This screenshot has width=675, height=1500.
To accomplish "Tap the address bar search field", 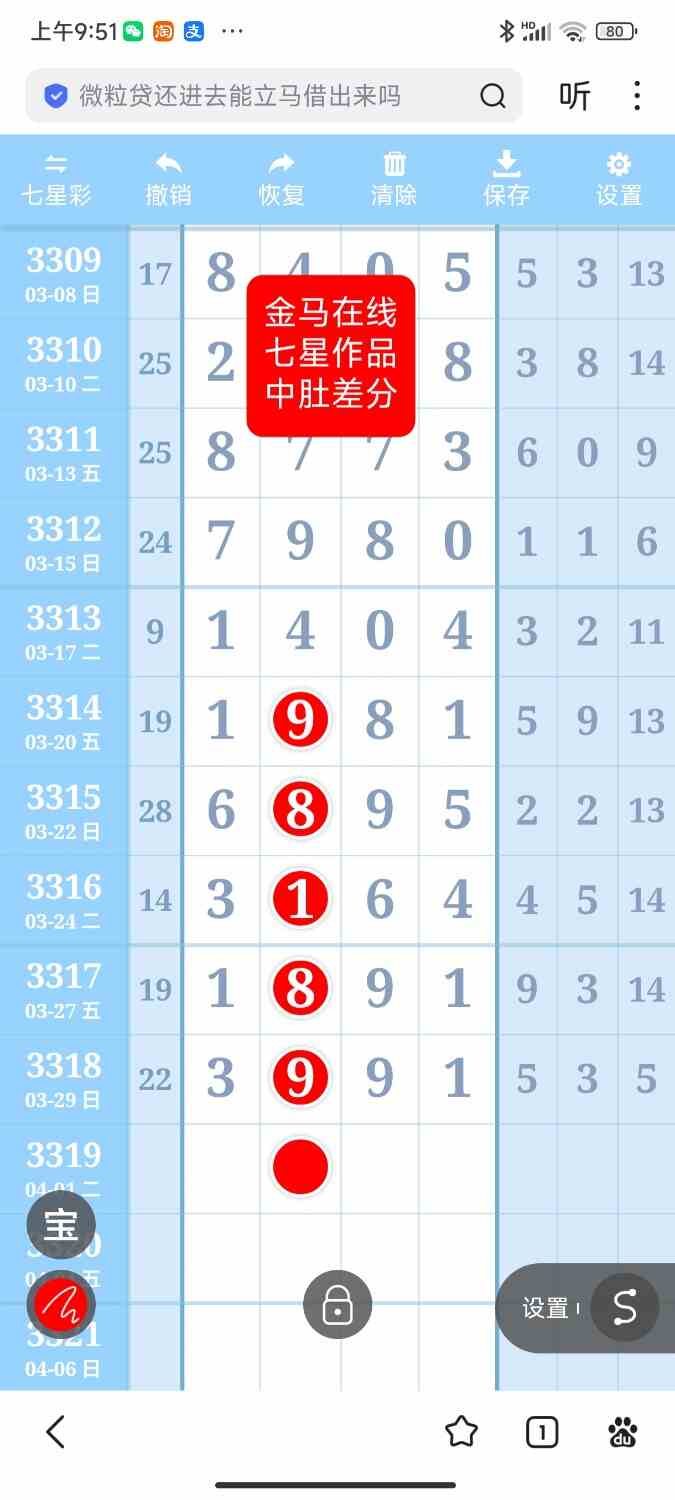I will (x=260, y=96).
